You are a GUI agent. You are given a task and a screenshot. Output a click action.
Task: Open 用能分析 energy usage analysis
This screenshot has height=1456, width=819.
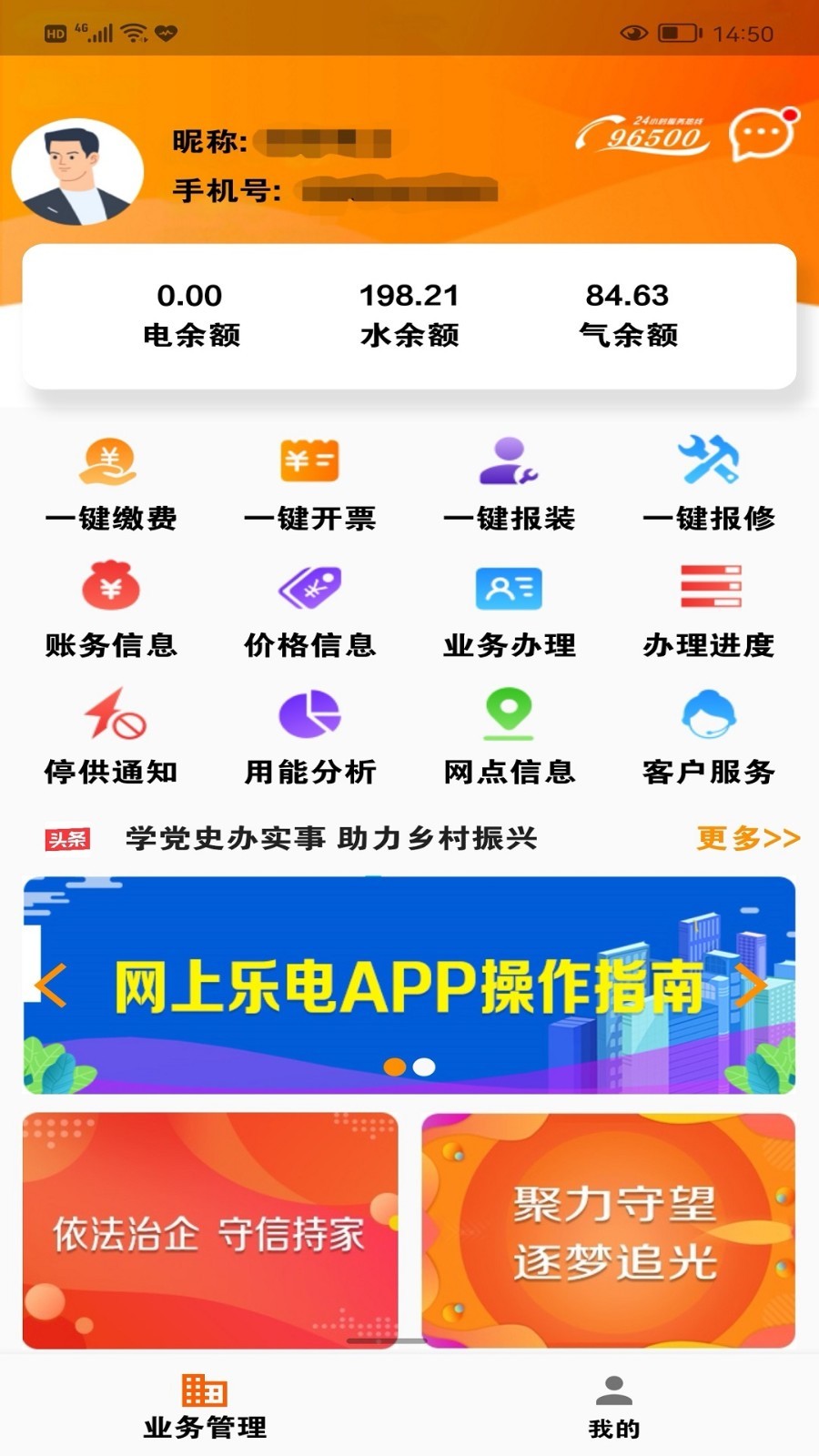pos(309,736)
